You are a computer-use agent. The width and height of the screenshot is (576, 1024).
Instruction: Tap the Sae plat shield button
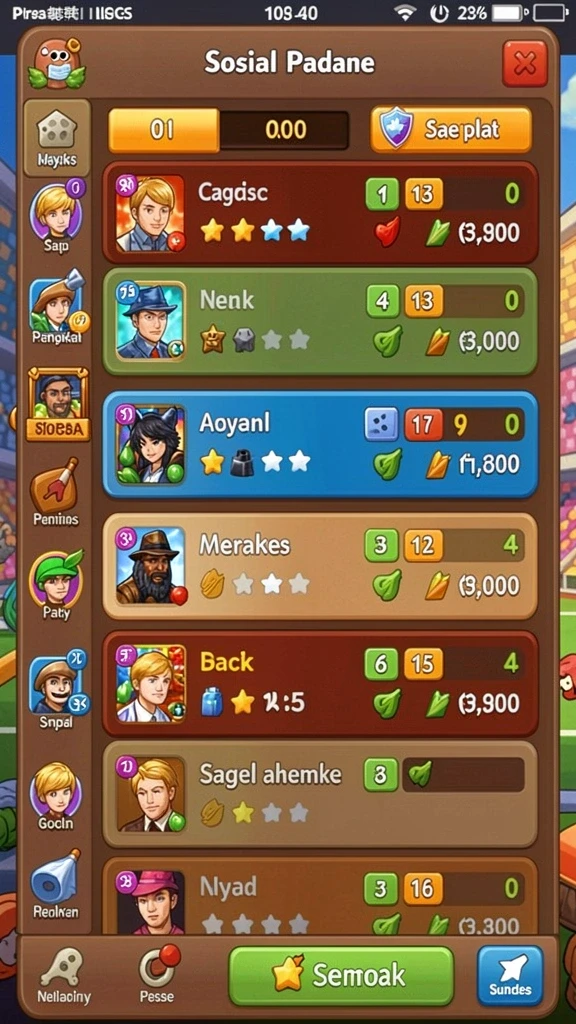coord(451,129)
